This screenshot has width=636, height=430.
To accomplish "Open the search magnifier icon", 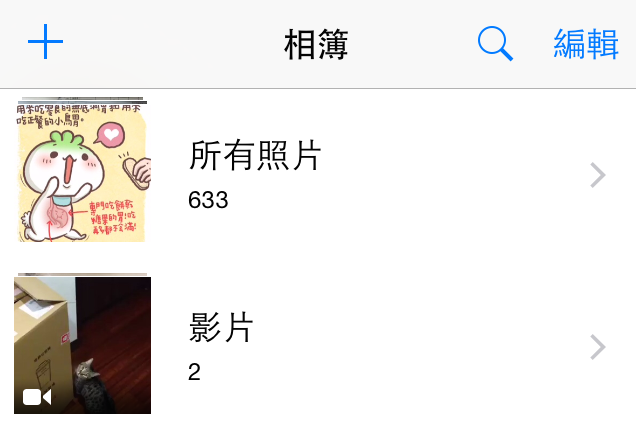I will click(495, 44).
